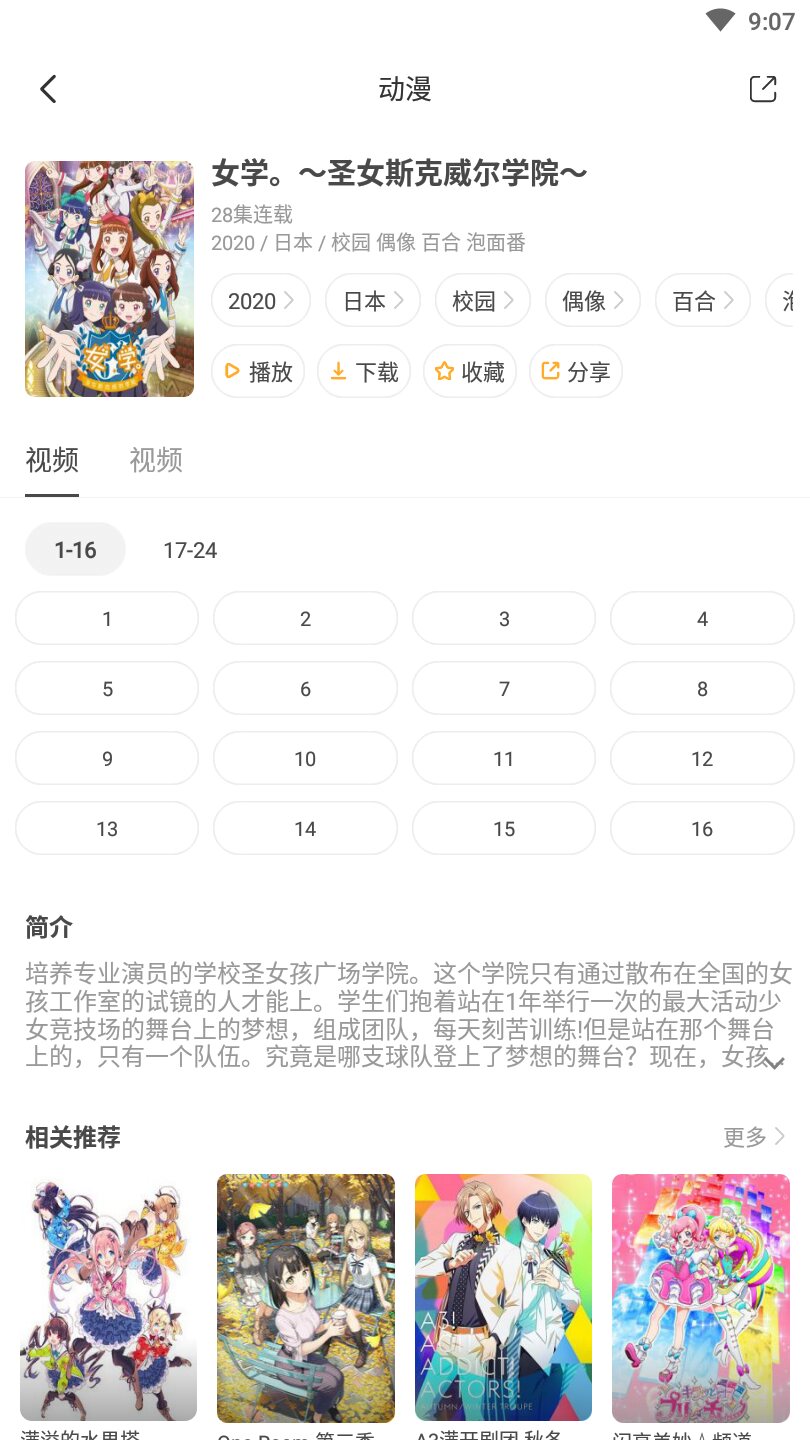Tap the 分享 share button
Image resolution: width=810 pixels, height=1440 pixels.
click(x=576, y=372)
